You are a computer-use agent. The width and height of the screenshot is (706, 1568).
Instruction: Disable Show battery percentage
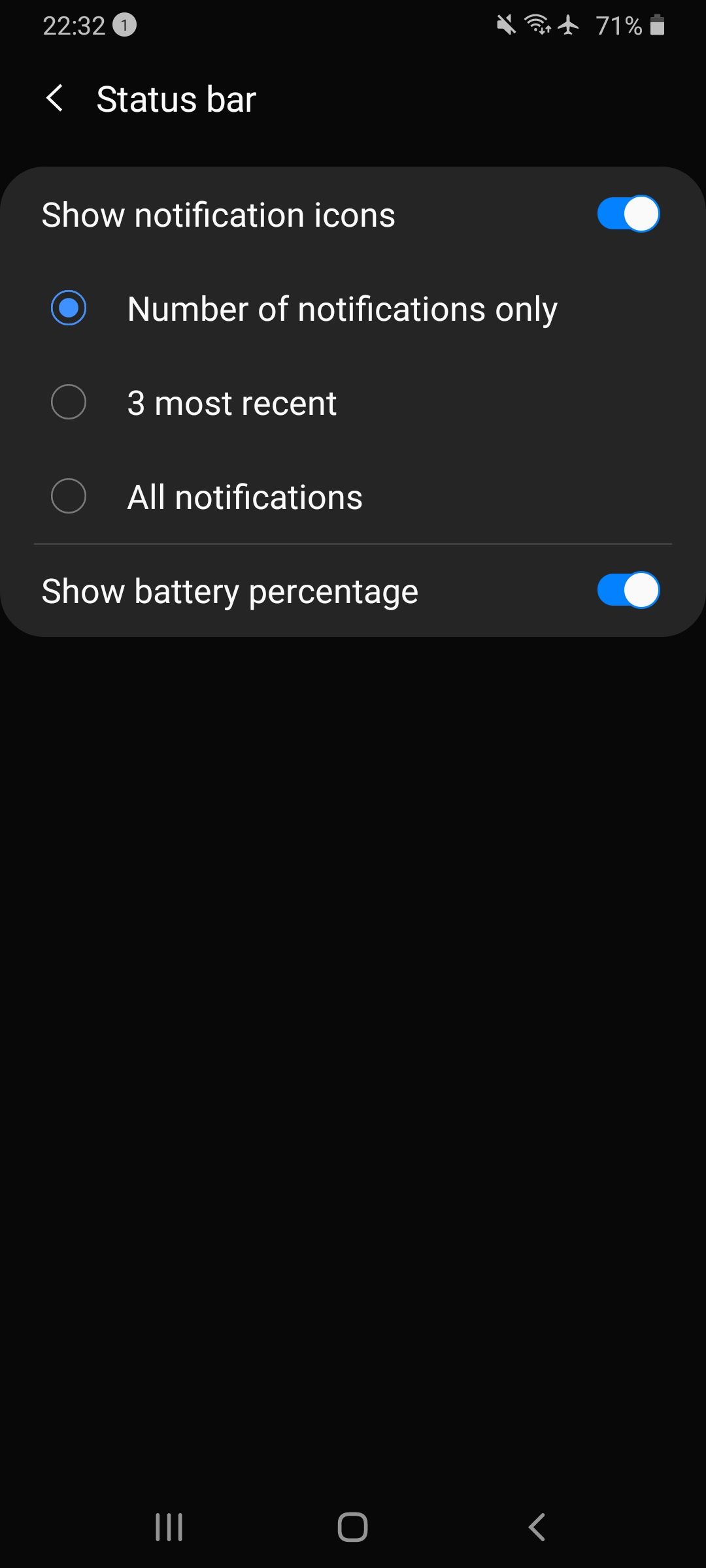(628, 591)
